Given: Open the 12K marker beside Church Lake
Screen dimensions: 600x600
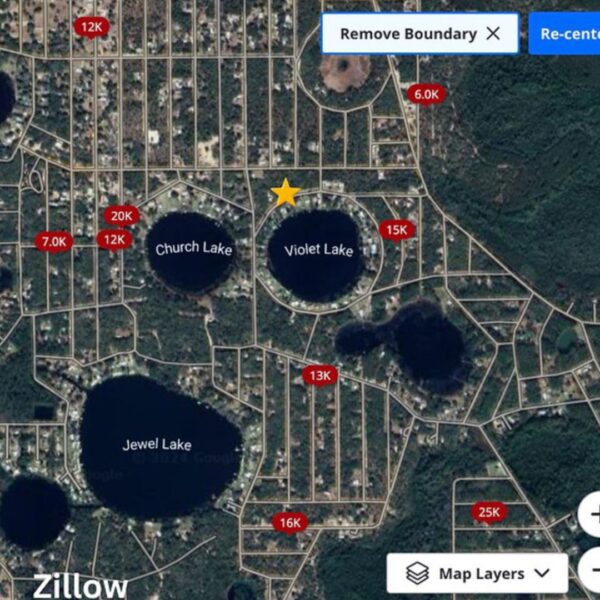Looking at the screenshot, I should tap(114, 239).
